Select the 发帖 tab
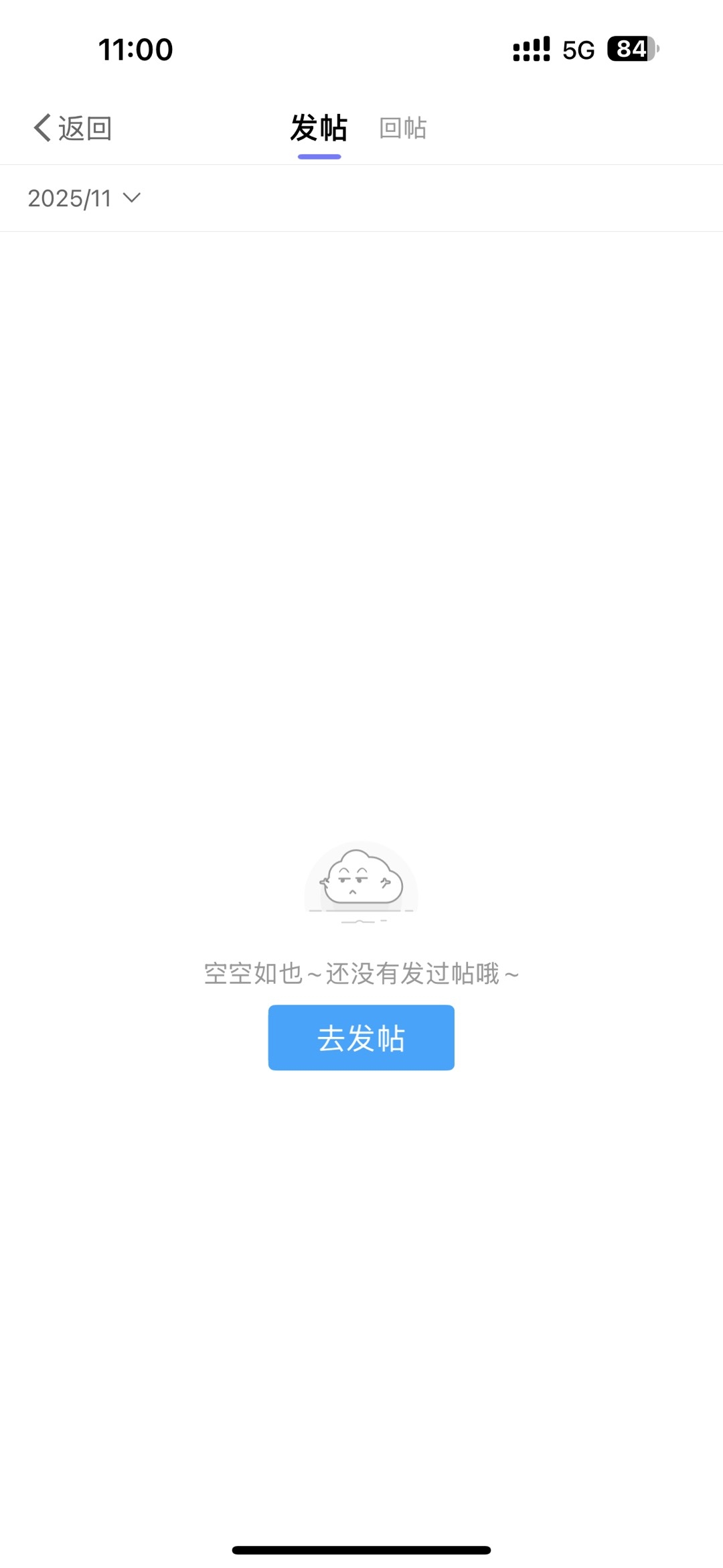Viewport: 723px width, 1568px height. tap(319, 128)
